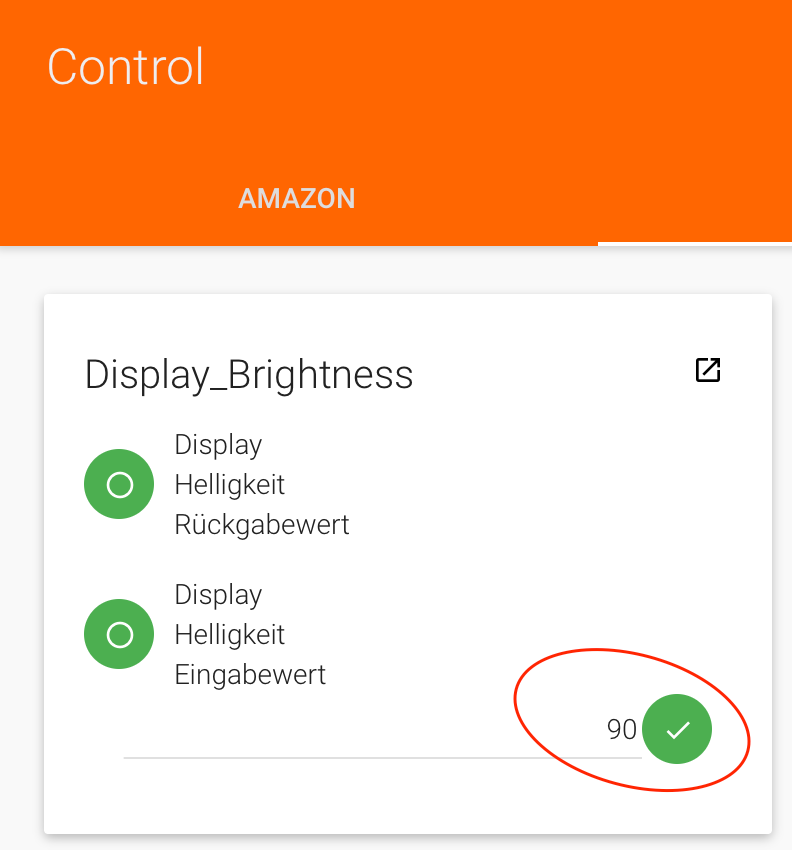Confirm the value with the green checkmark
Screen dimensions: 792x850
(677, 730)
